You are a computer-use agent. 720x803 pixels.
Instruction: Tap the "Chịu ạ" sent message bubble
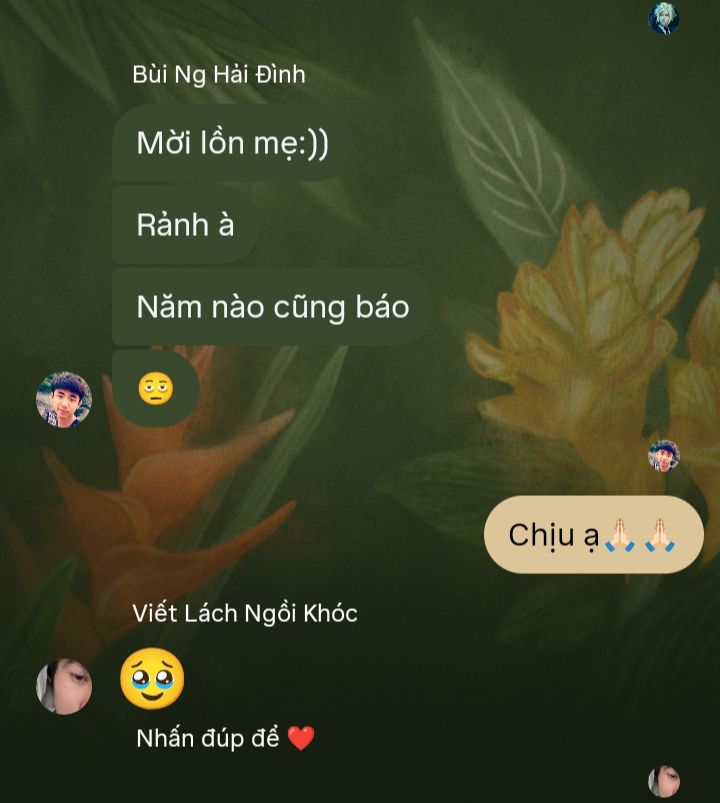(x=593, y=535)
